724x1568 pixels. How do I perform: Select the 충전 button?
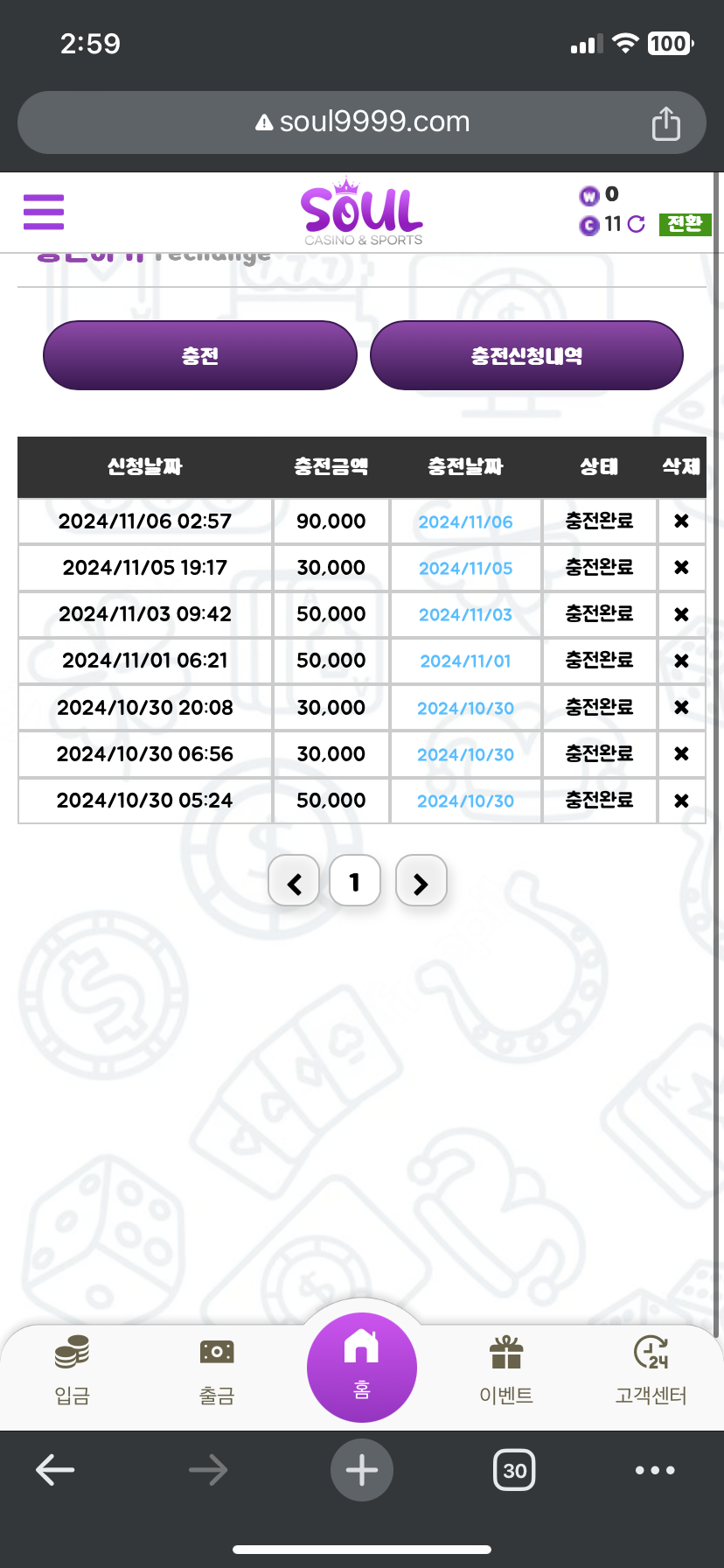[200, 355]
